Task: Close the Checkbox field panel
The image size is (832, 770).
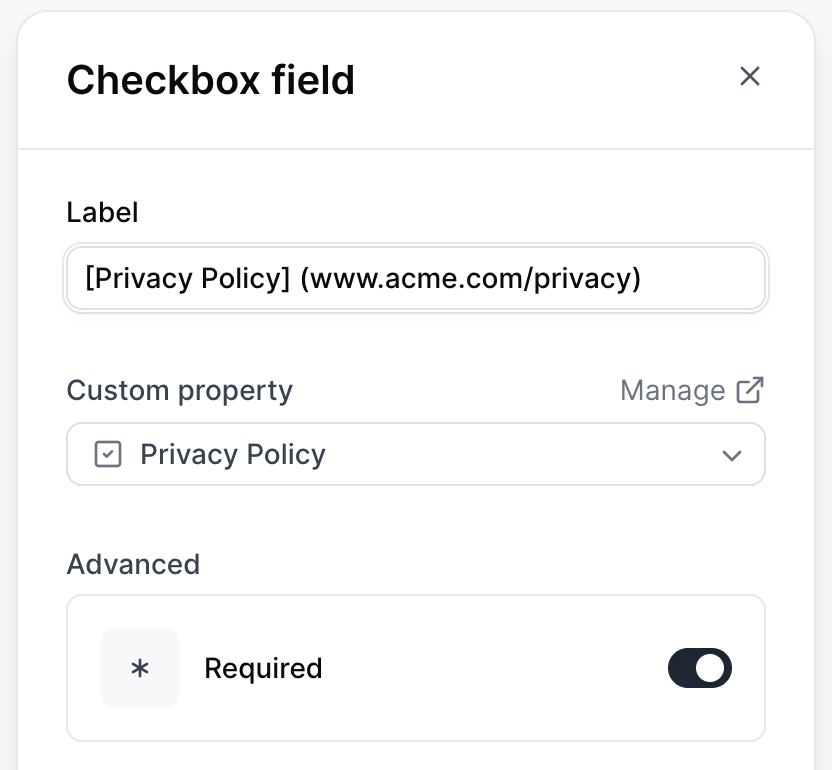Action: (x=750, y=76)
